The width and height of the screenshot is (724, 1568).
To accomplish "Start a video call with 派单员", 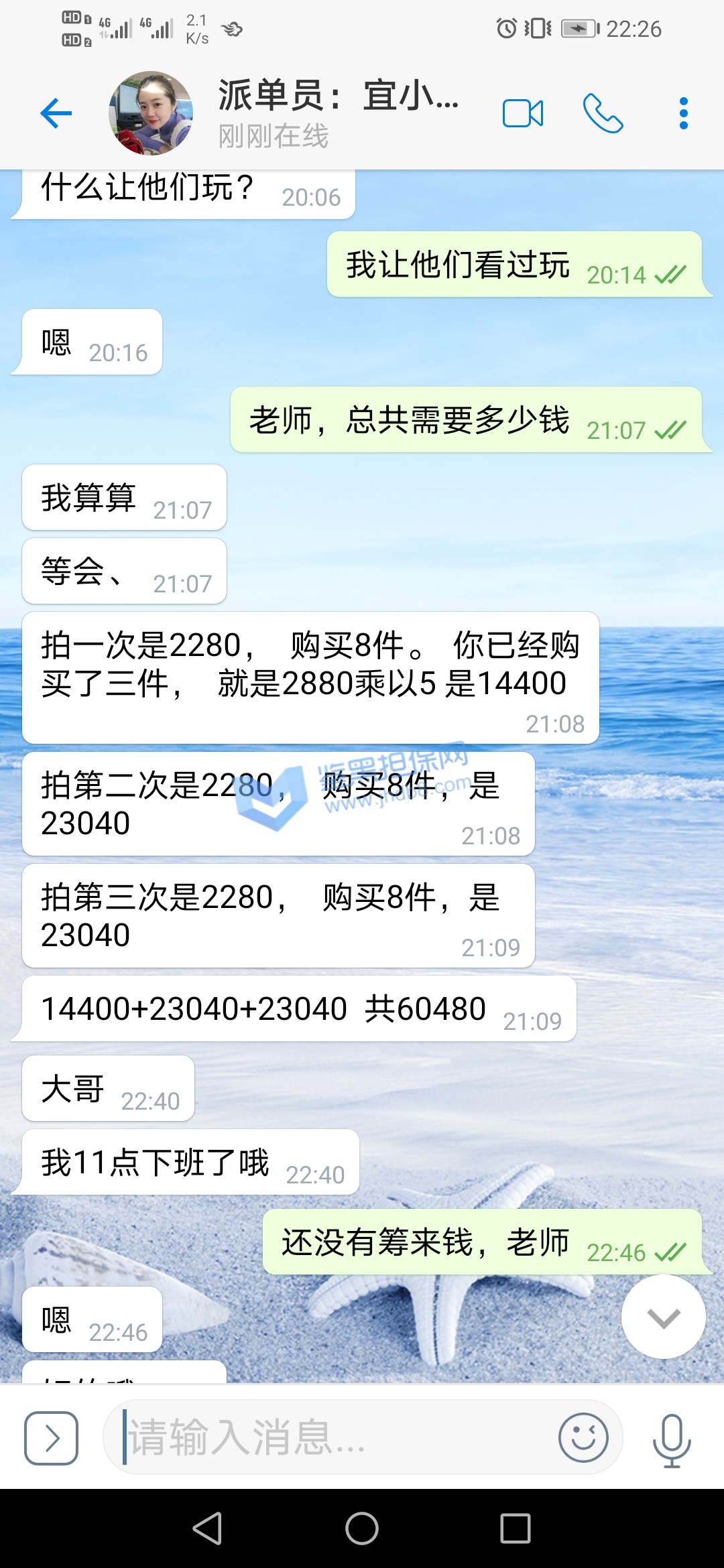I will [x=523, y=113].
